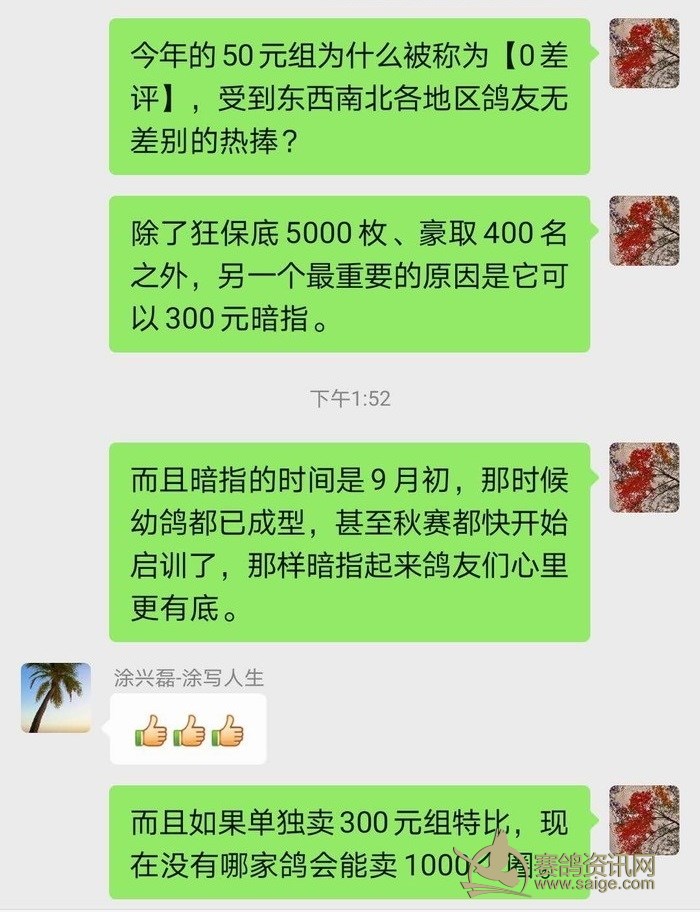Open 涂兴磊-涂写人生's palm tree avatar

pyautogui.click(x=56, y=697)
